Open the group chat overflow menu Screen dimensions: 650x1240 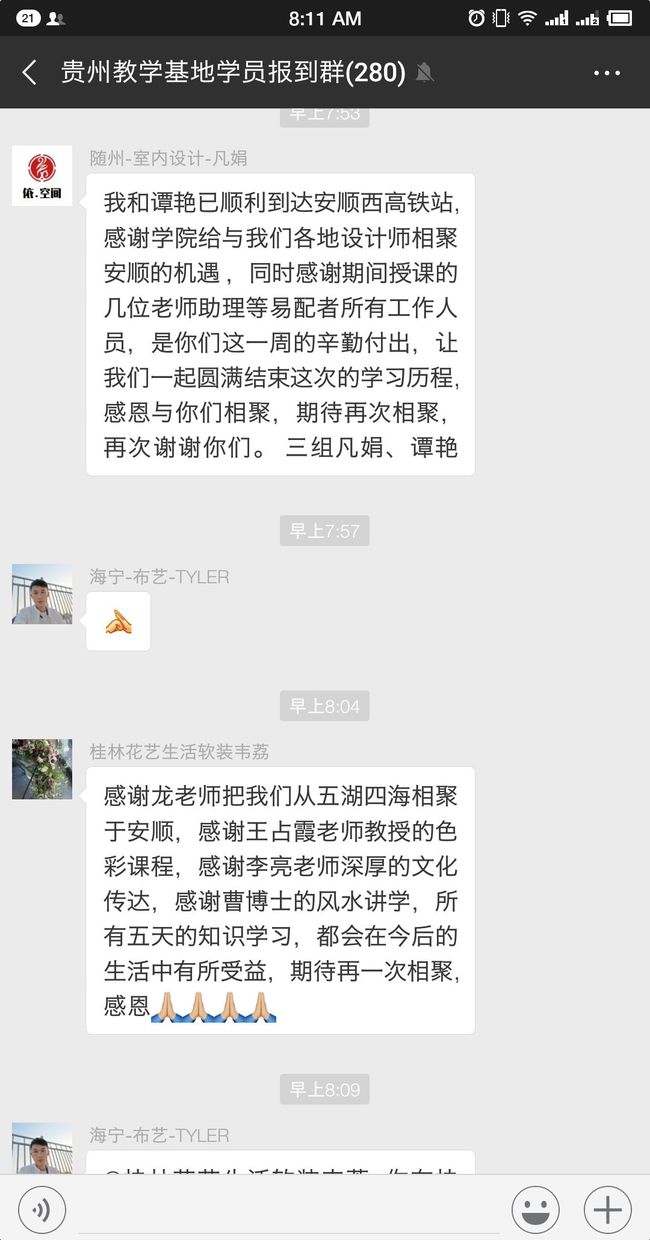607,72
